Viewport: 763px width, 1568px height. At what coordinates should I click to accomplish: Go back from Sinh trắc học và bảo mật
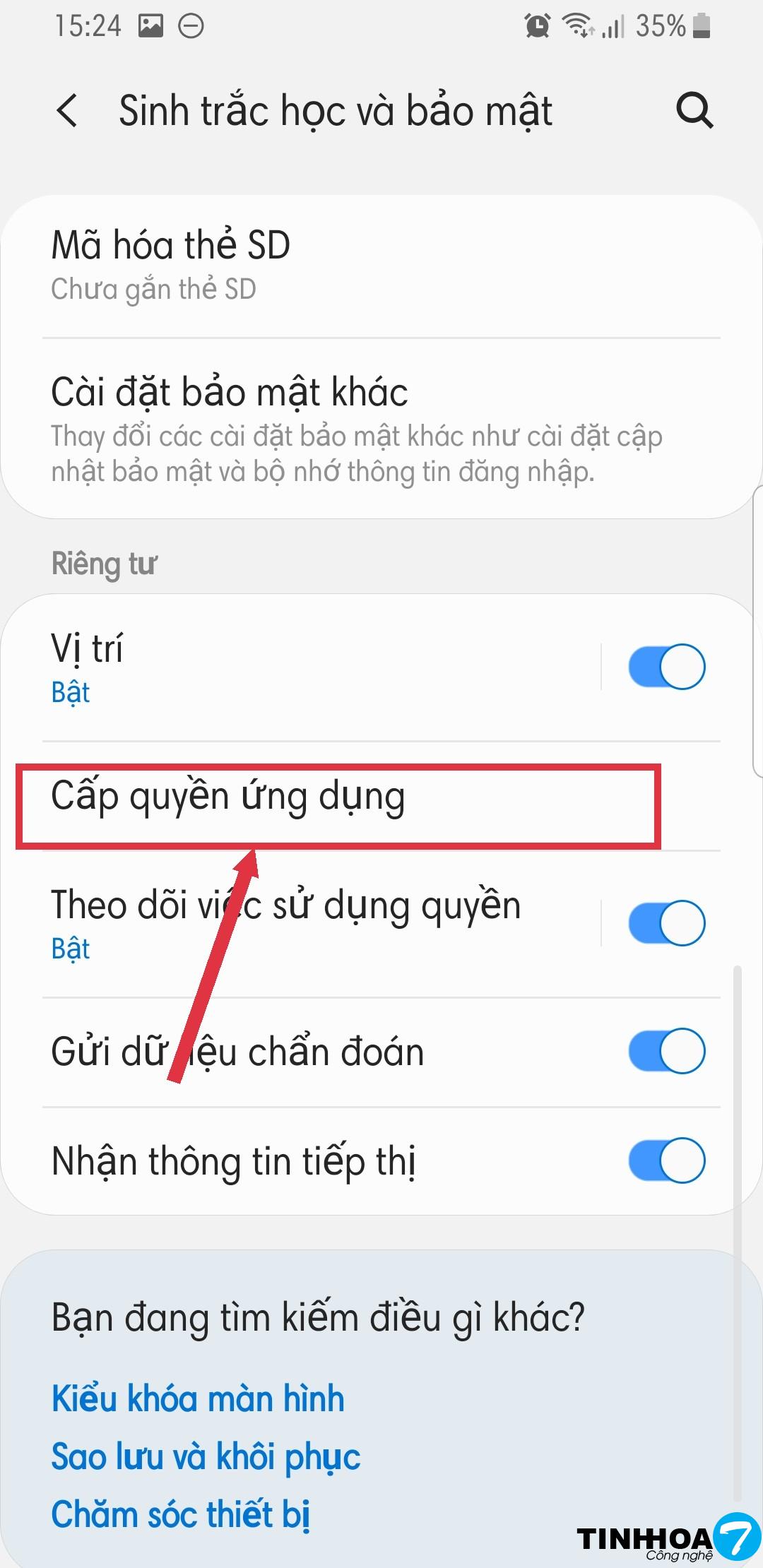coord(67,111)
